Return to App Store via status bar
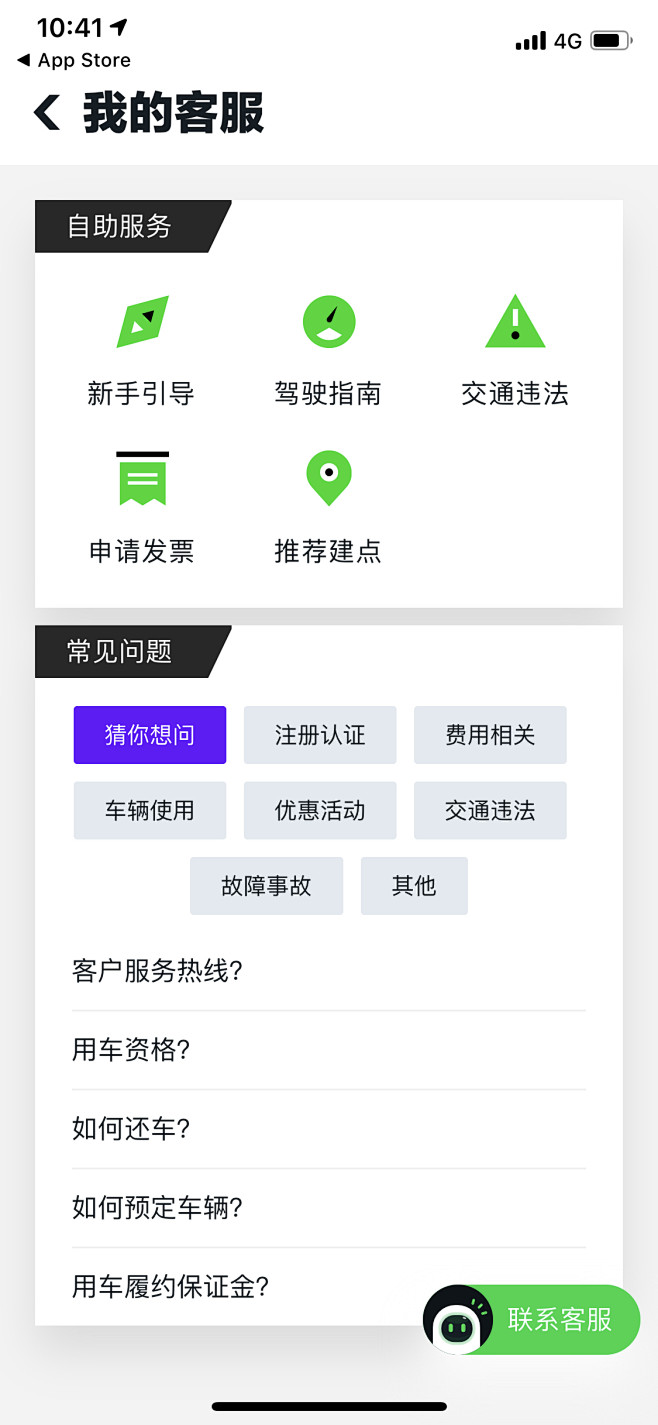This screenshot has width=658, height=1425. [75, 60]
